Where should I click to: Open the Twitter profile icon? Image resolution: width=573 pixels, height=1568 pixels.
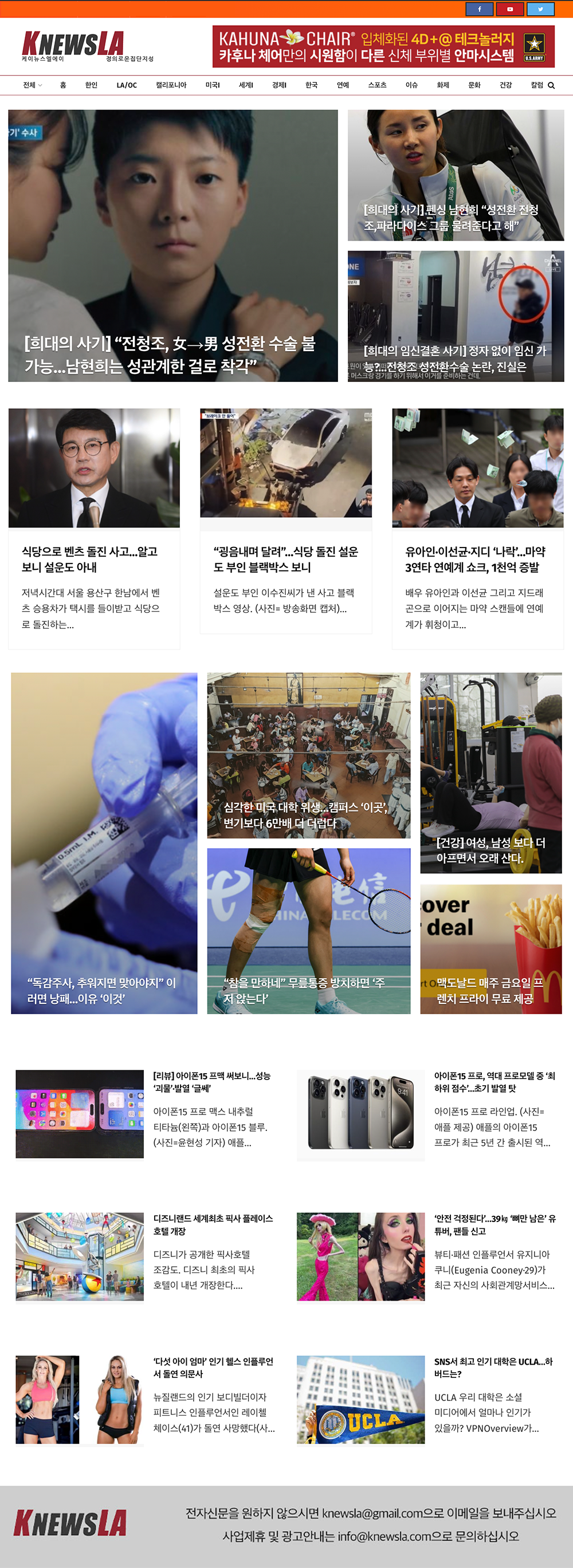click(540, 9)
